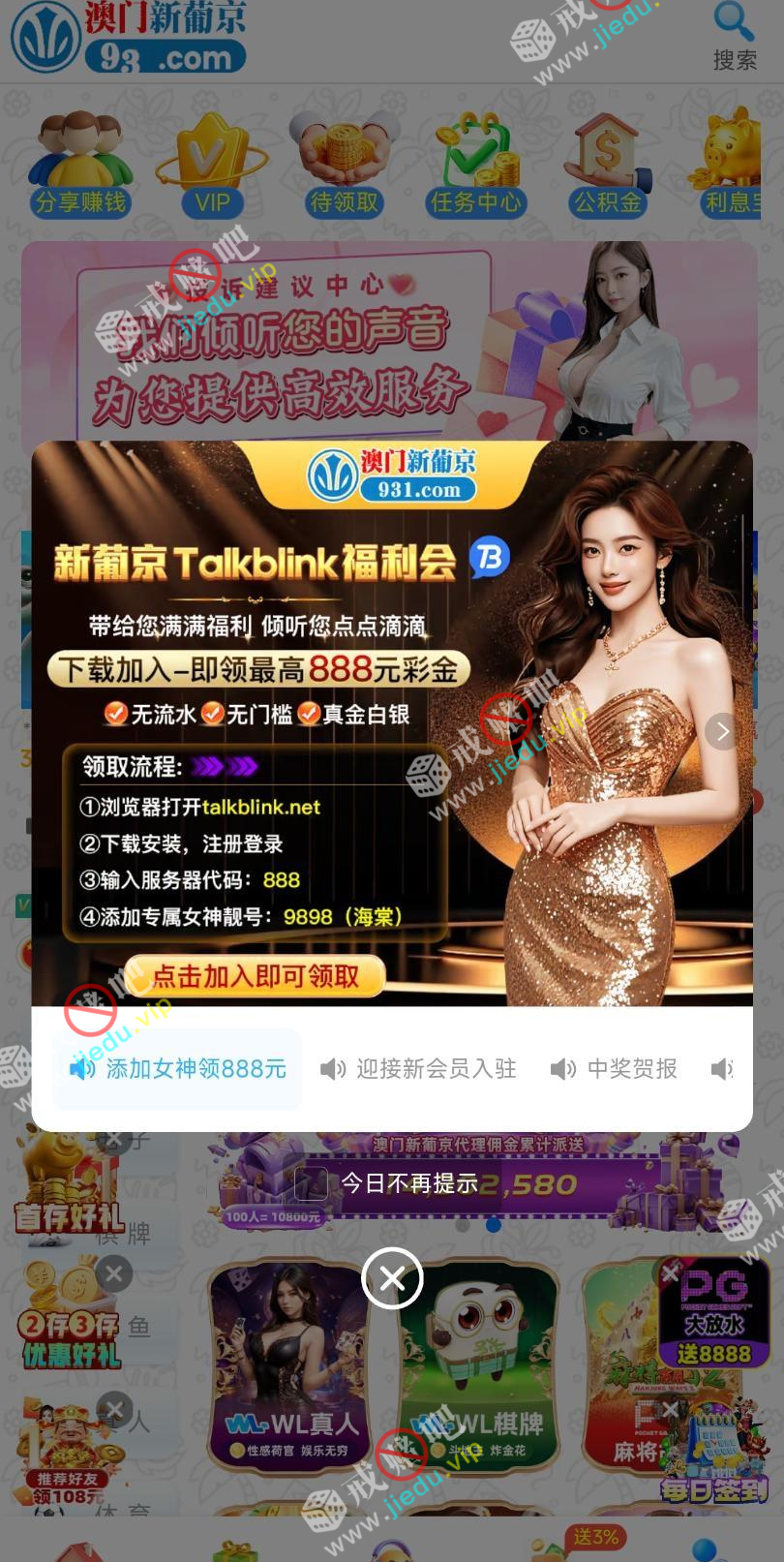
Task: Close the promotional popup dialog
Action: (x=392, y=1278)
